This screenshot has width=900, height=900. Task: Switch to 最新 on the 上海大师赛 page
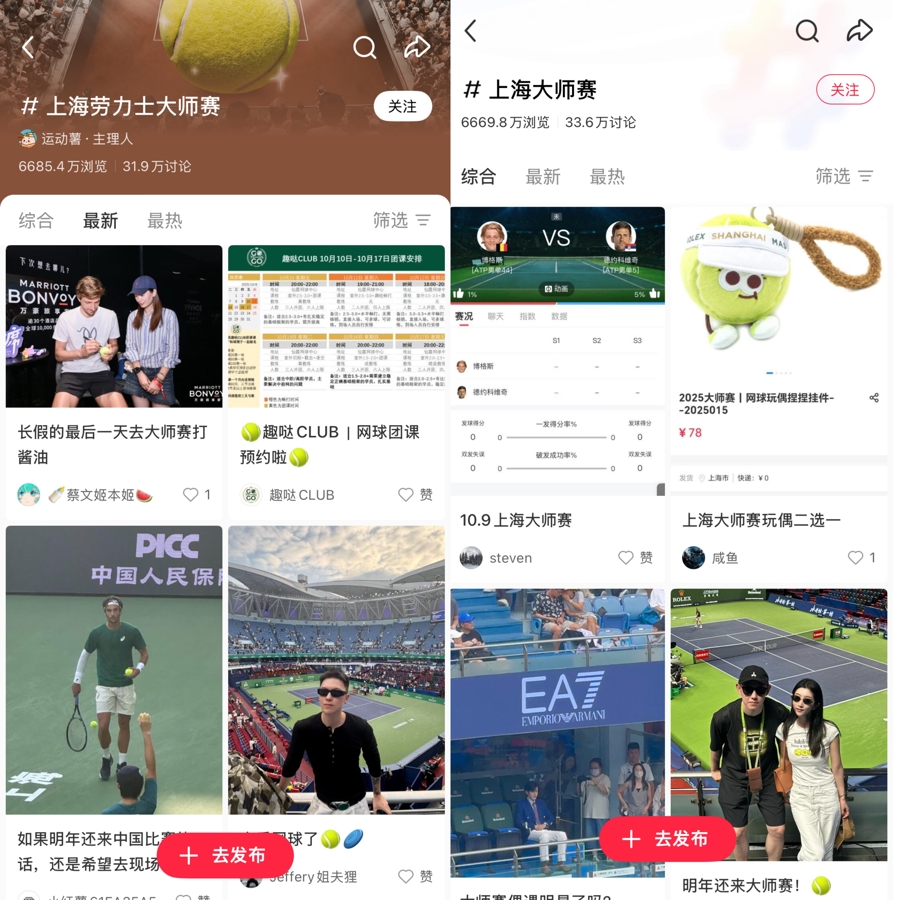[543, 177]
